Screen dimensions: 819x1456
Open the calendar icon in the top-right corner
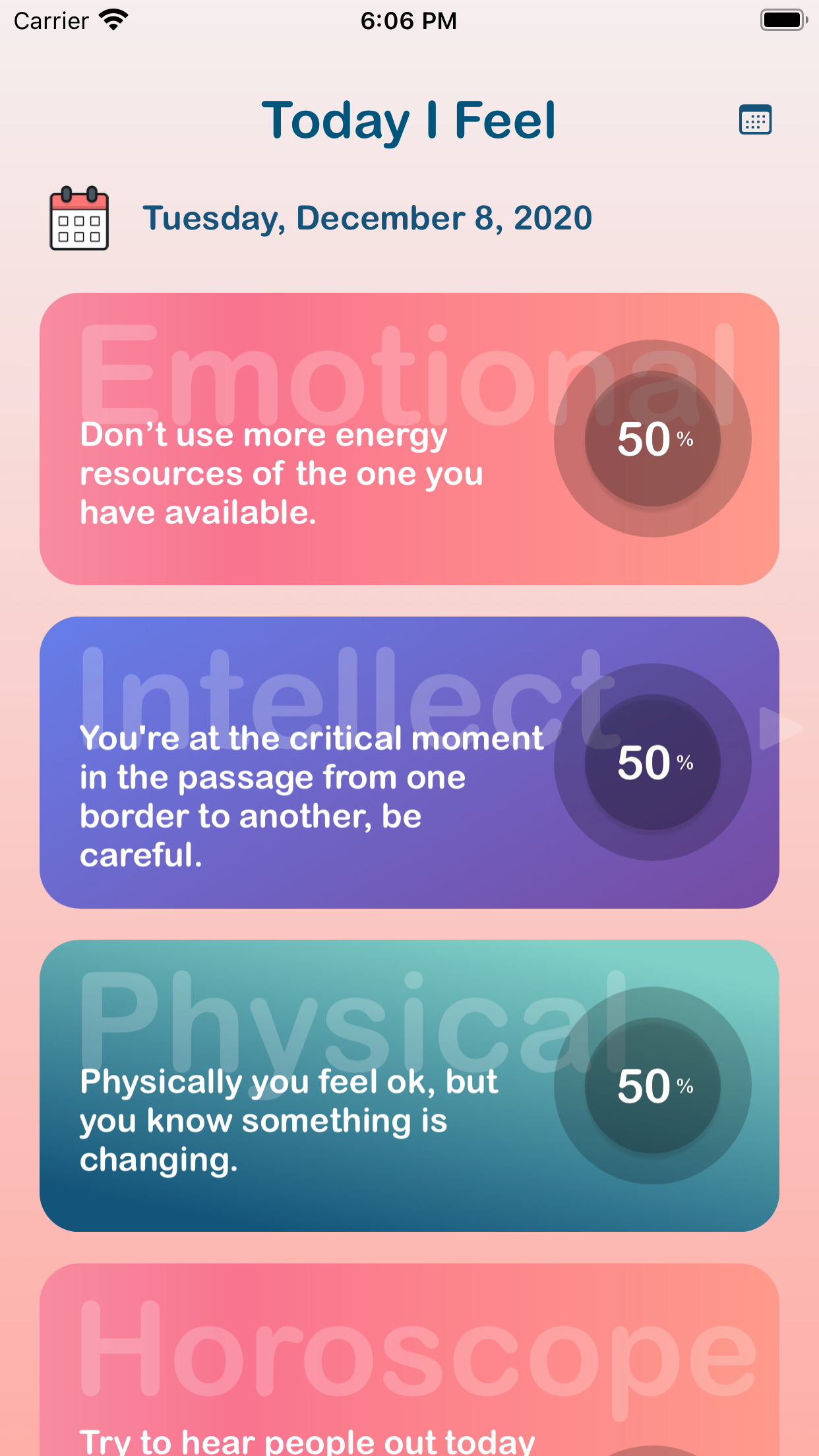(x=756, y=119)
